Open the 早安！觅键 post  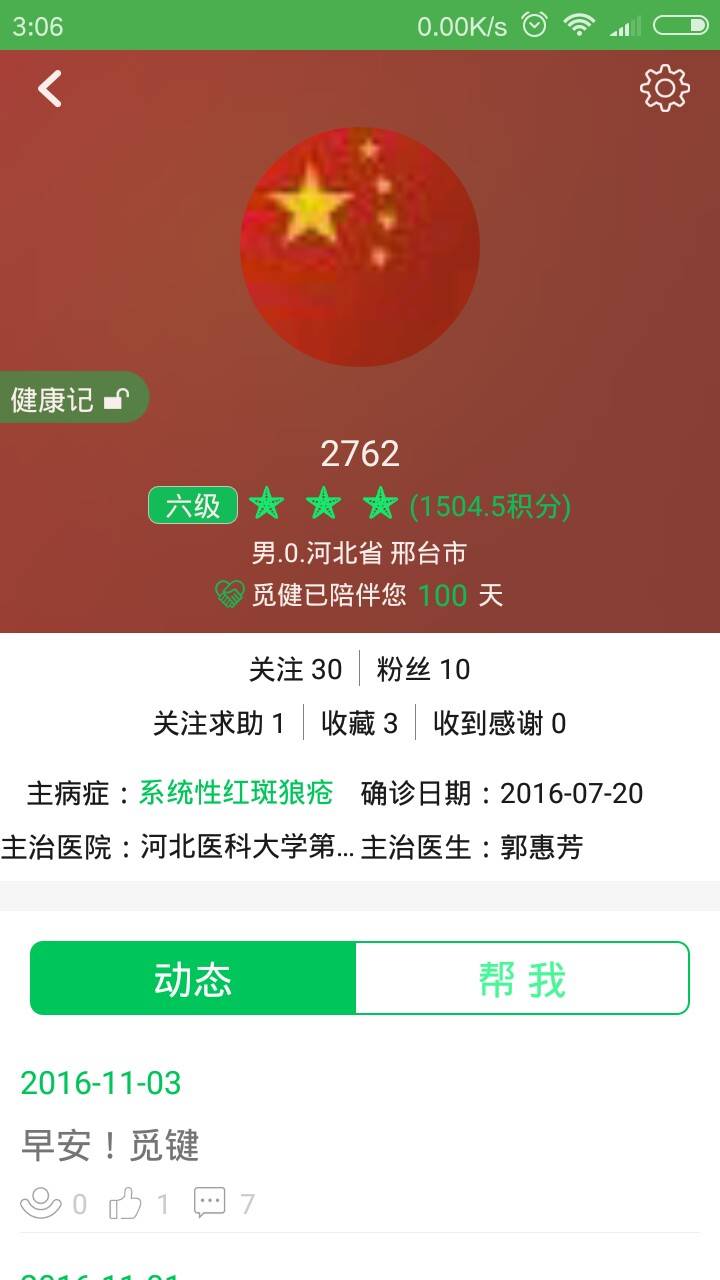point(110,1145)
